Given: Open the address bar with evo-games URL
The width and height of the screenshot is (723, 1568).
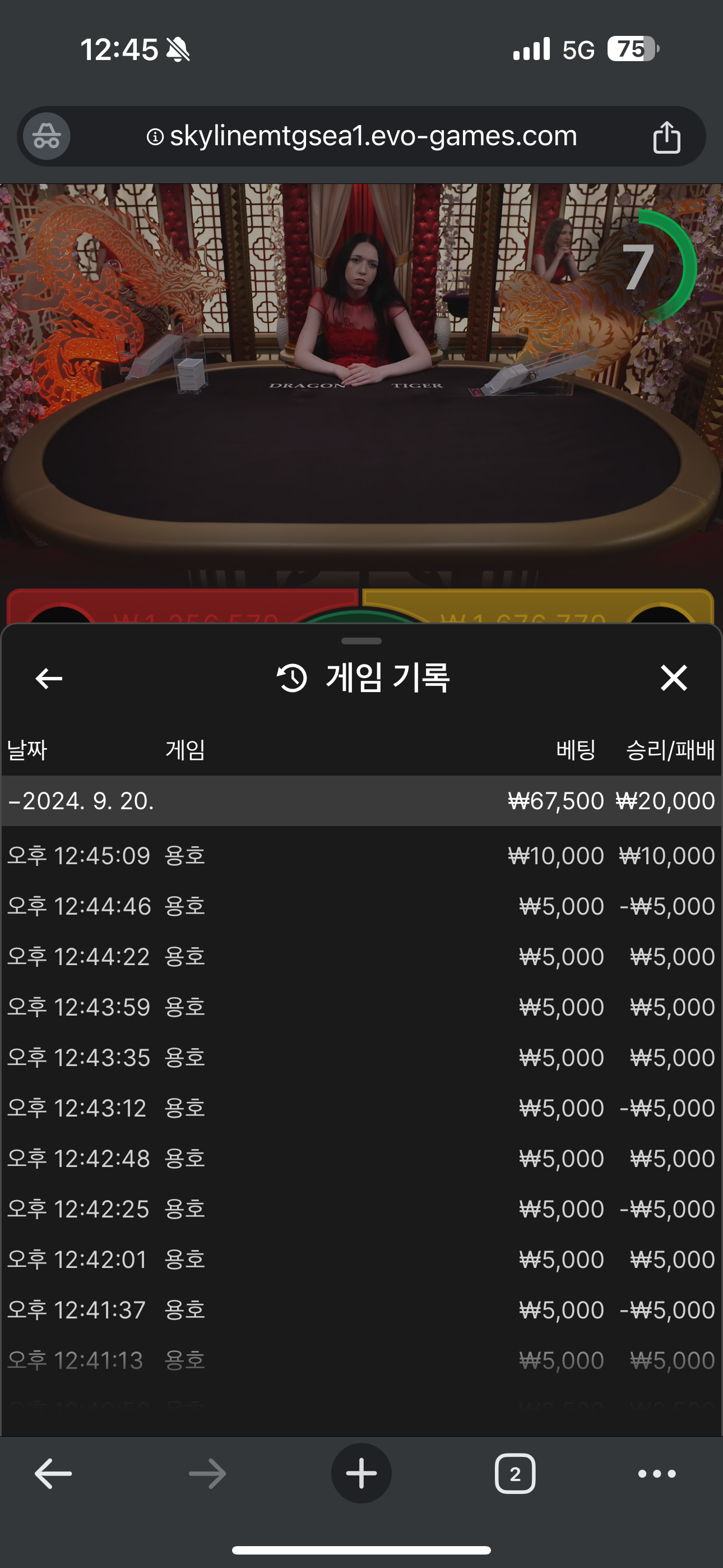Looking at the screenshot, I should point(361,136).
